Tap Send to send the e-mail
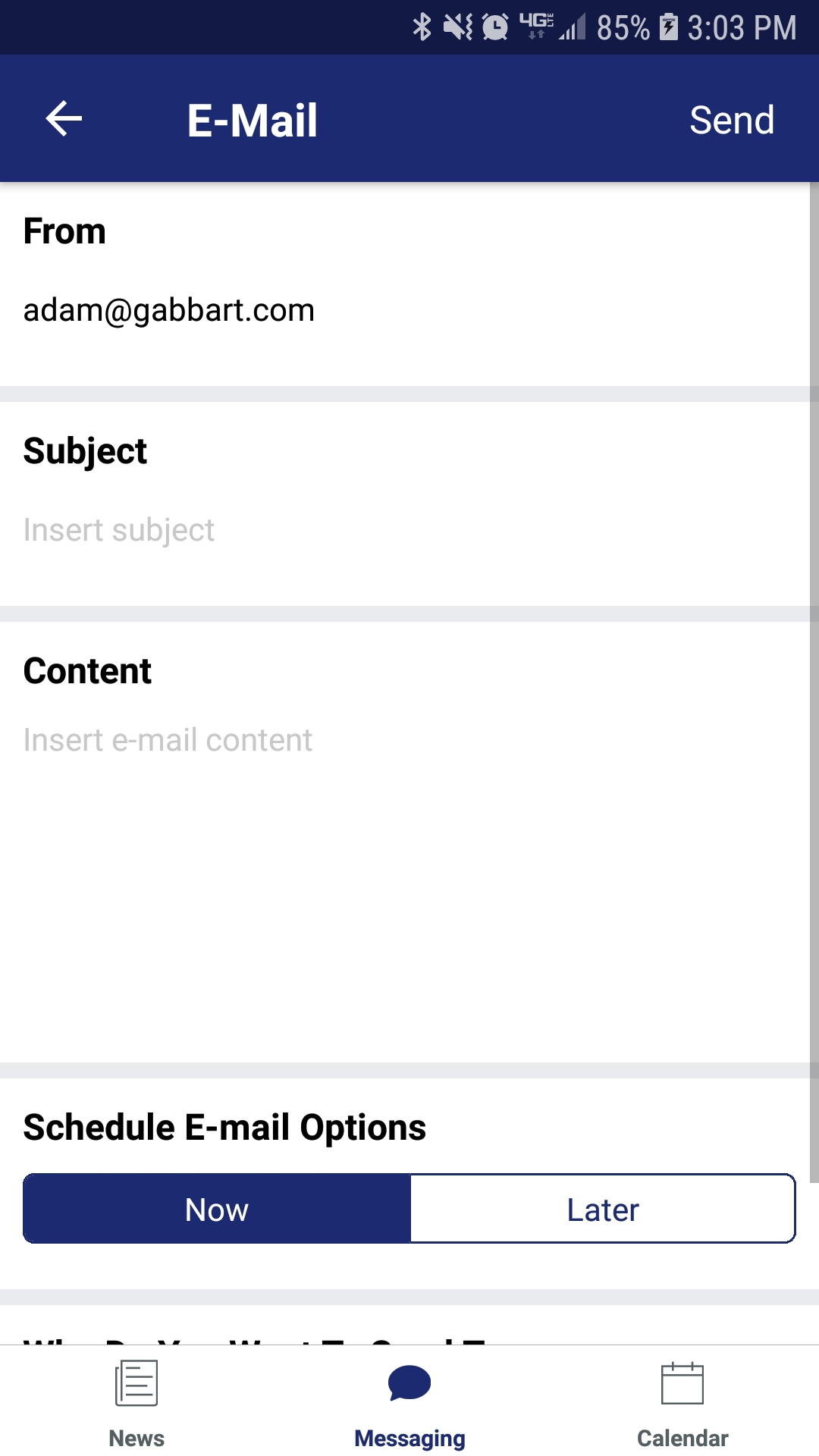 (x=731, y=120)
